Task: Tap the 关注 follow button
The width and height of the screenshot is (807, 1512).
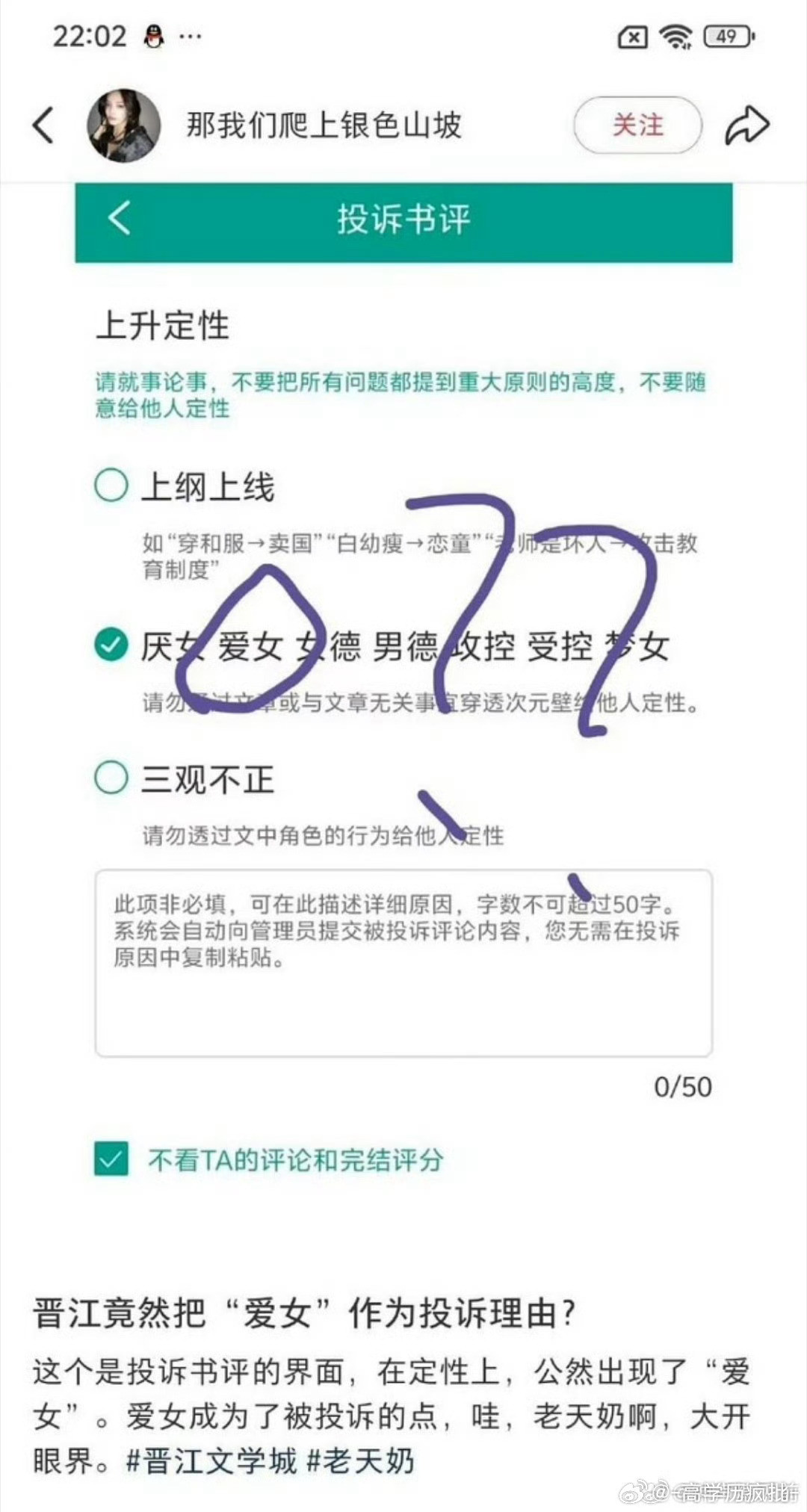Action: tap(639, 126)
